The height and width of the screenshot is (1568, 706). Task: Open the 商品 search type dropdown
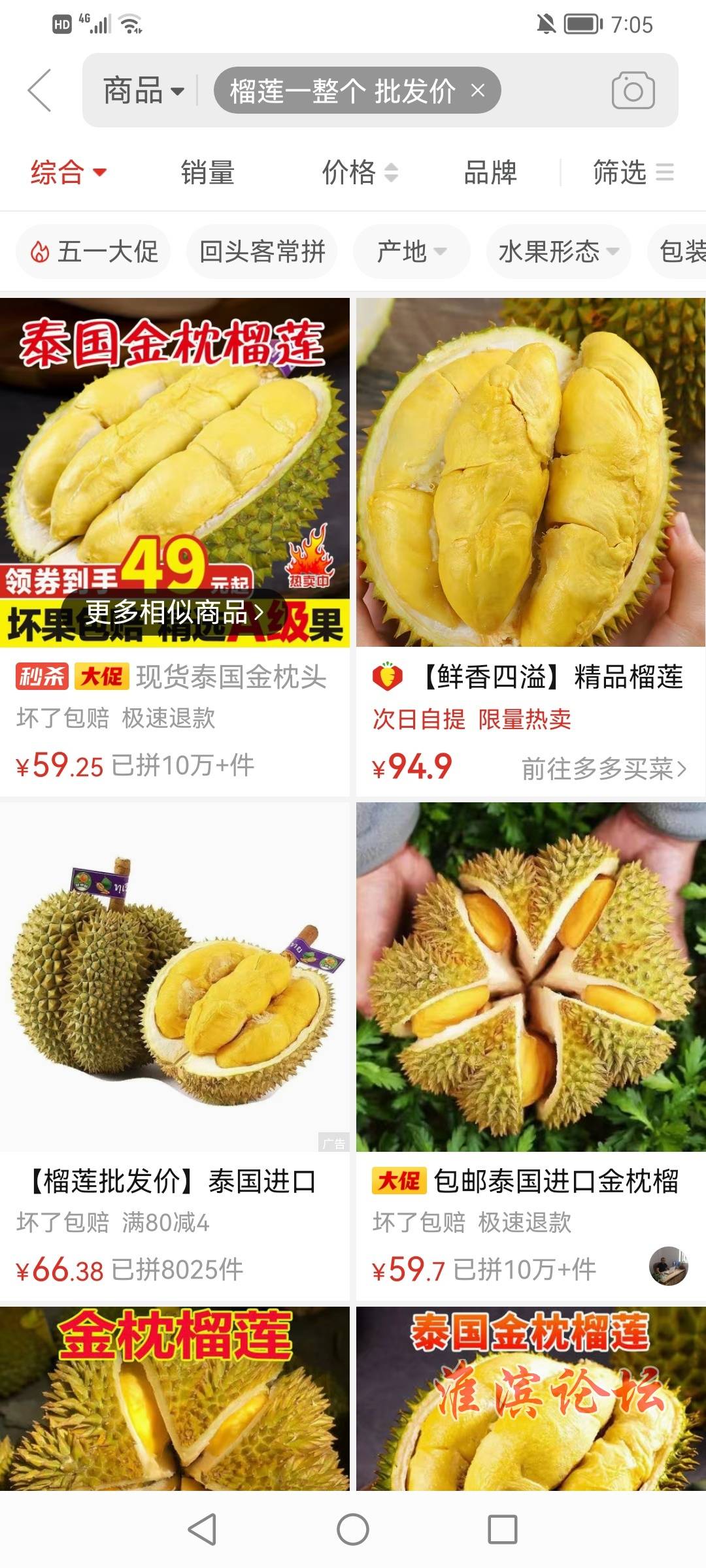point(143,90)
